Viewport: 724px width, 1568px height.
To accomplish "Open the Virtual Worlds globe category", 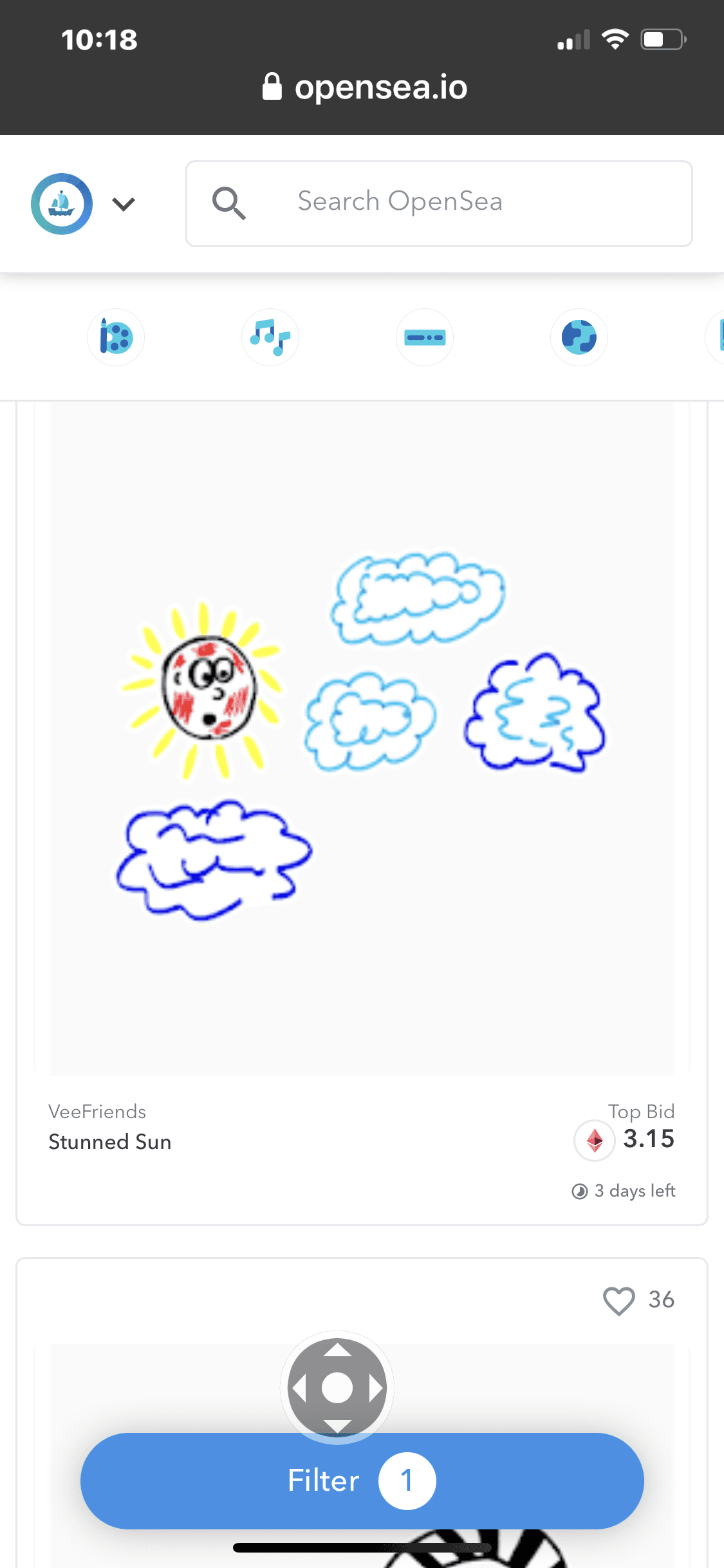I will pyautogui.click(x=579, y=337).
